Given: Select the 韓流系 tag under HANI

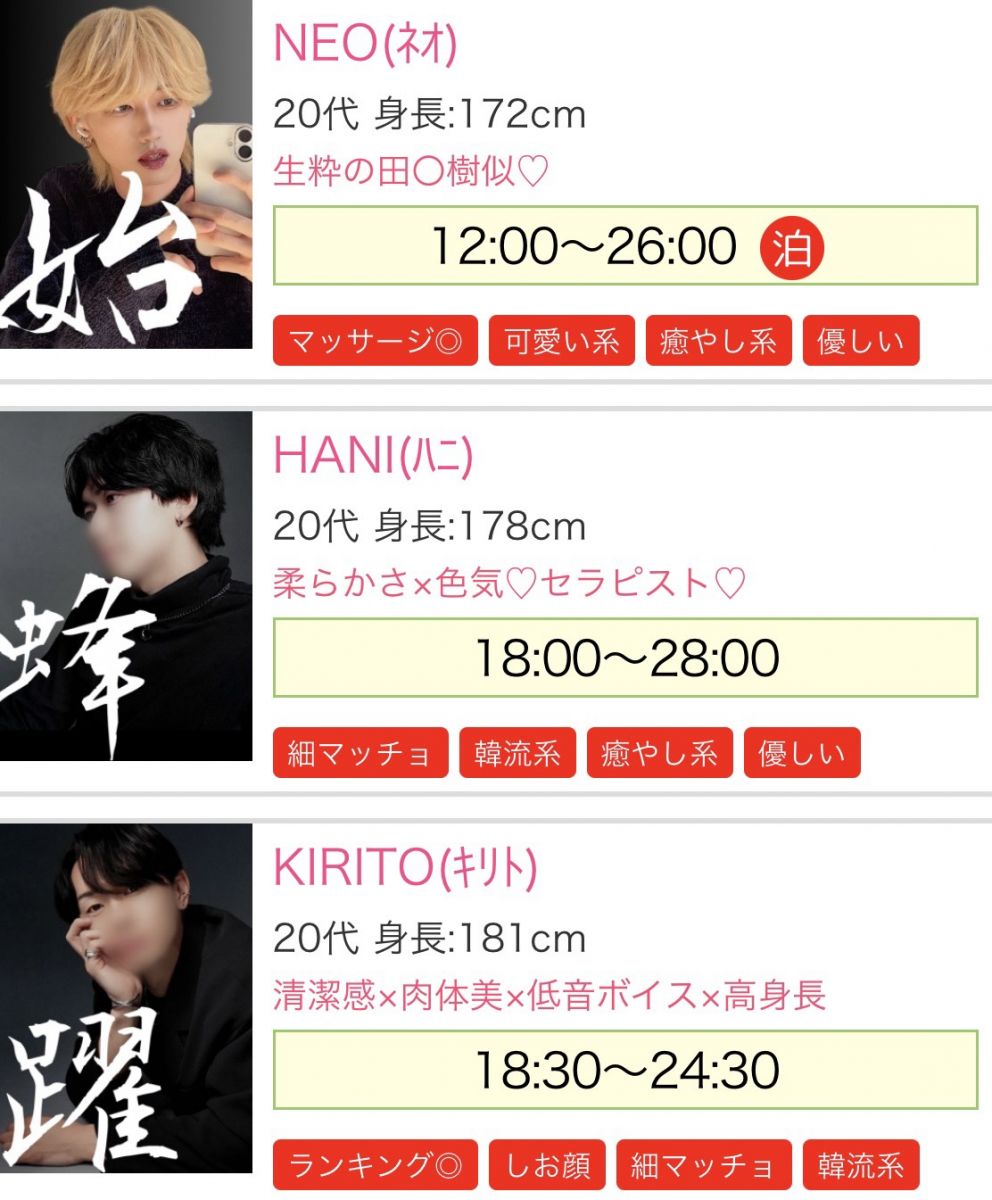Looking at the screenshot, I should (517, 753).
